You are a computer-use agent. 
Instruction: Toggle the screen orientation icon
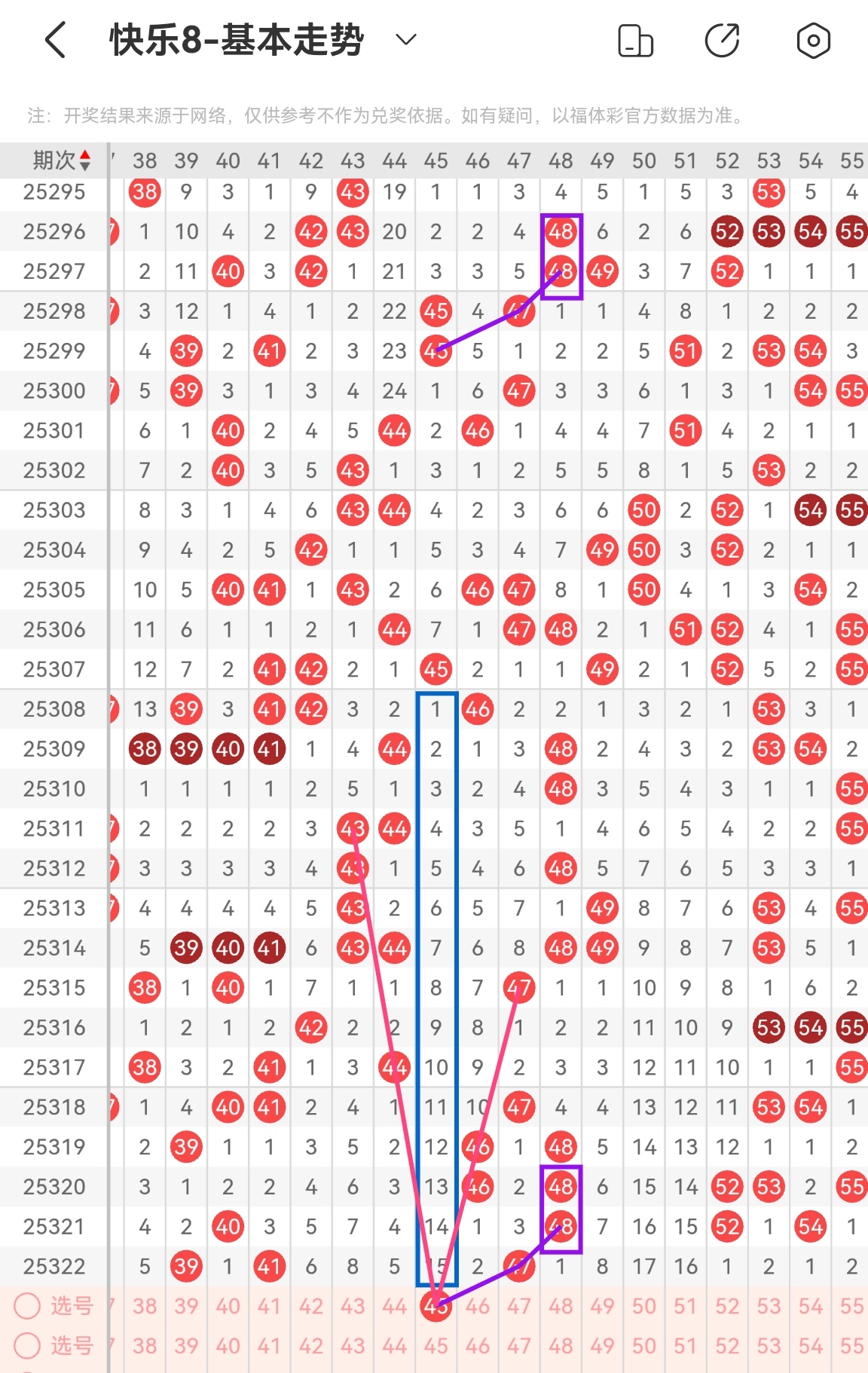tap(635, 41)
